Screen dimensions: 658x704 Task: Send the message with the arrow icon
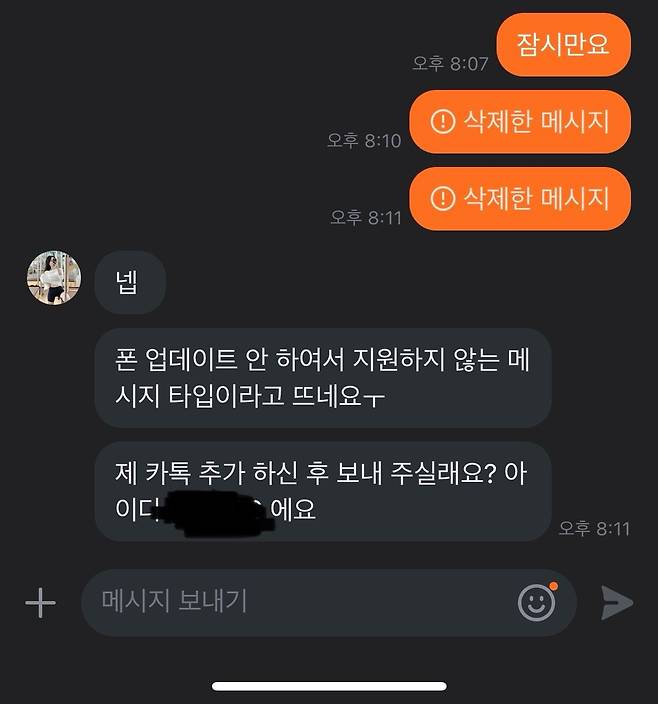pyautogui.click(x=616, y=602)
